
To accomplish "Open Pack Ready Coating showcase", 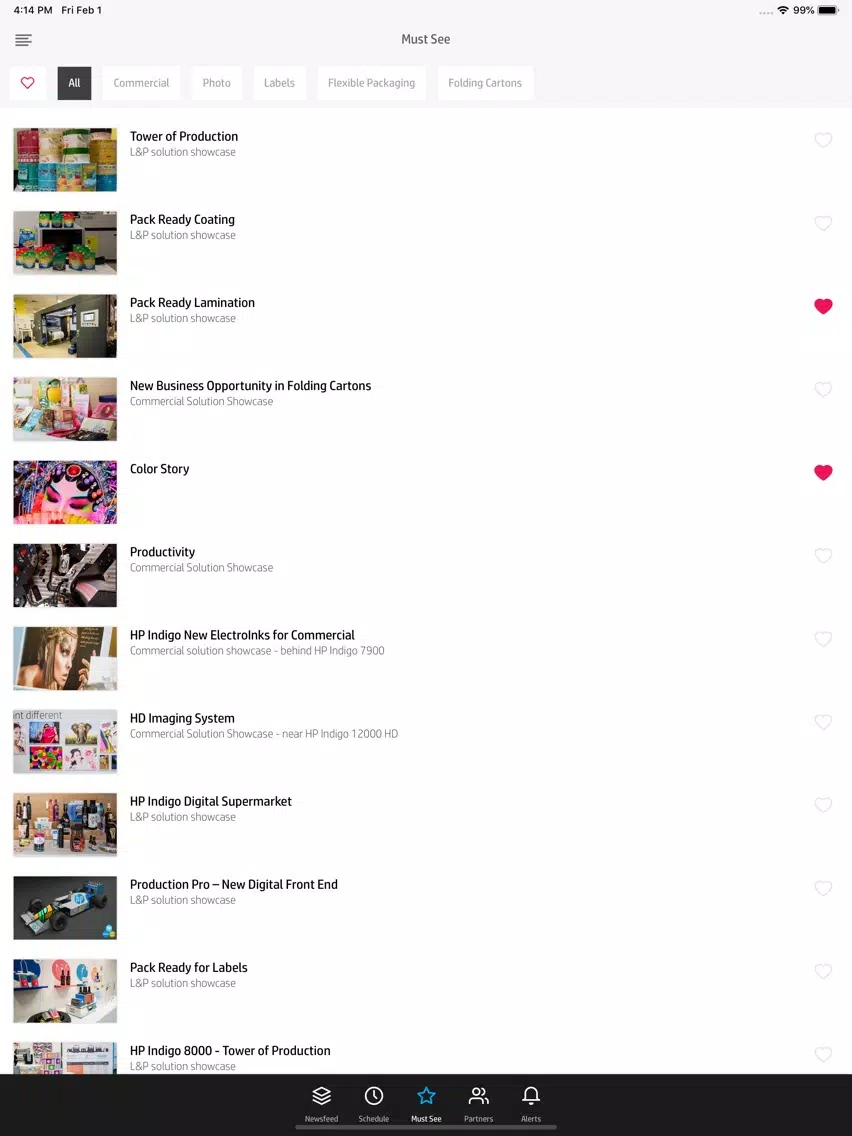I will 182,226.
